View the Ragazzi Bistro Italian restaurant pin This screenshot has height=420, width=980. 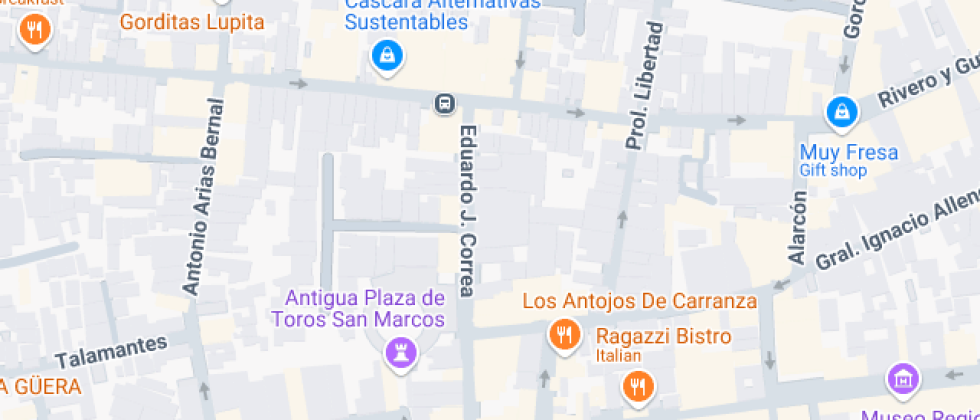(636, 385)
